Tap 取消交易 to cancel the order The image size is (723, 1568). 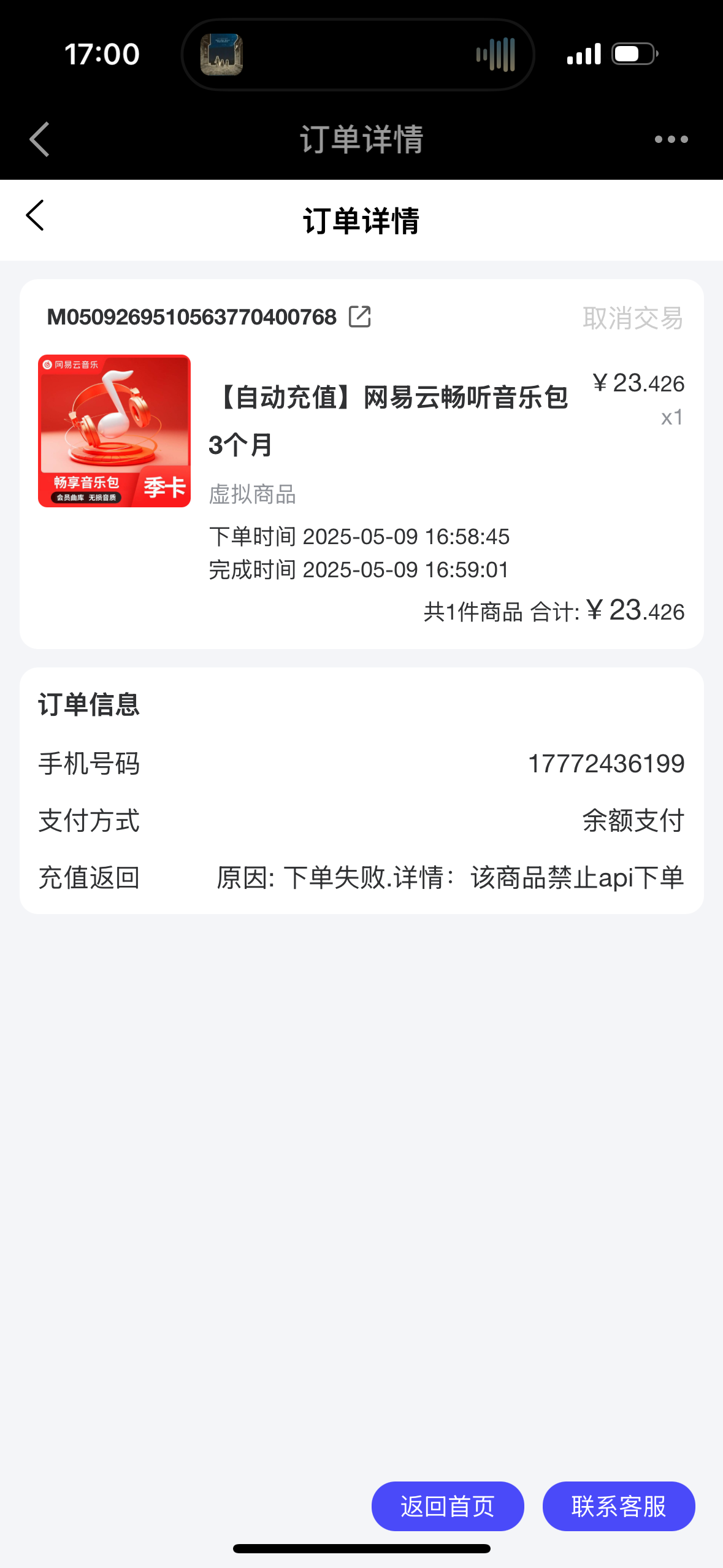pos(632,318)
